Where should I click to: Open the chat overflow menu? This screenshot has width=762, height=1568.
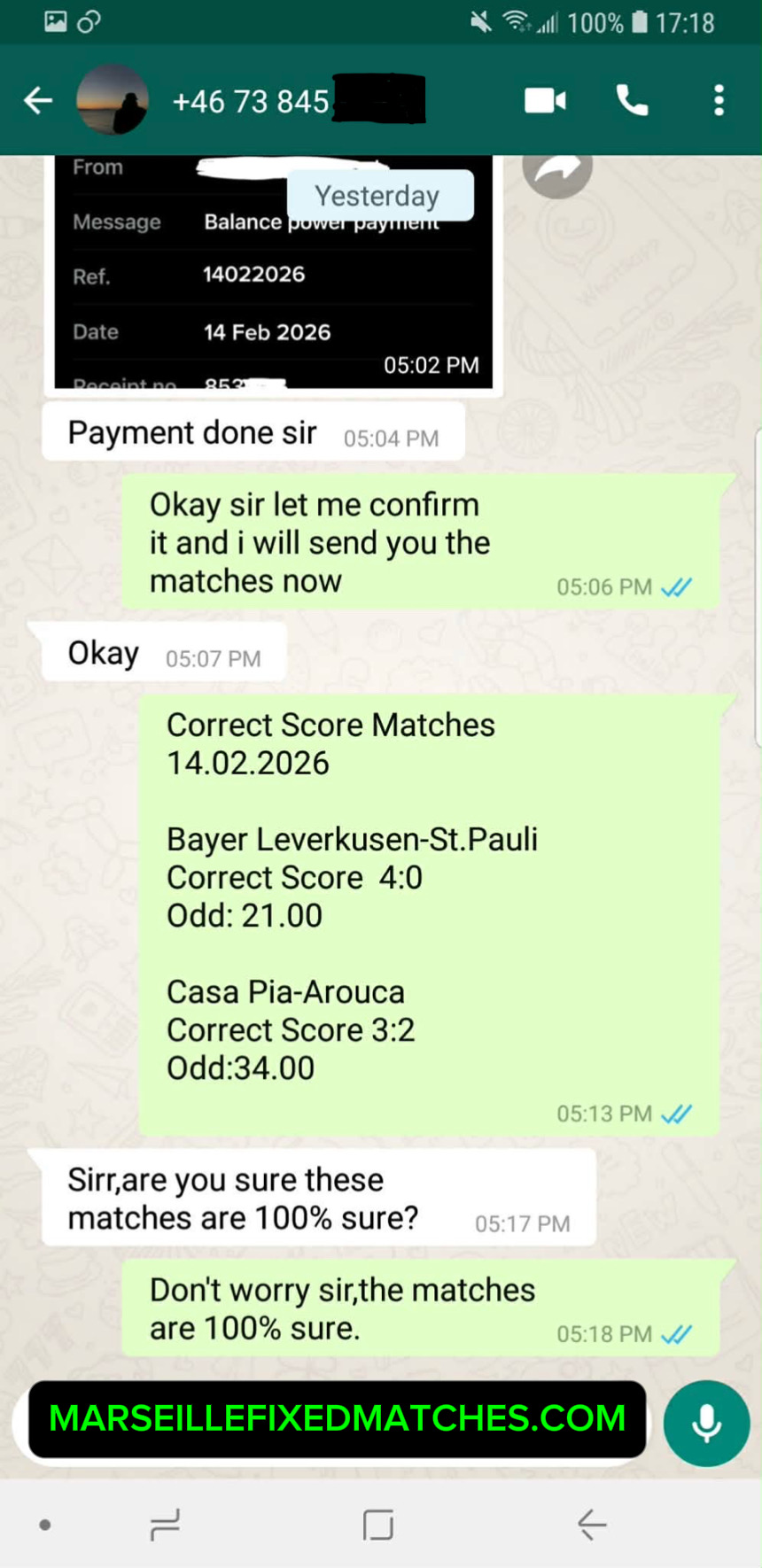pyautogui.click(x=719, y=101)
